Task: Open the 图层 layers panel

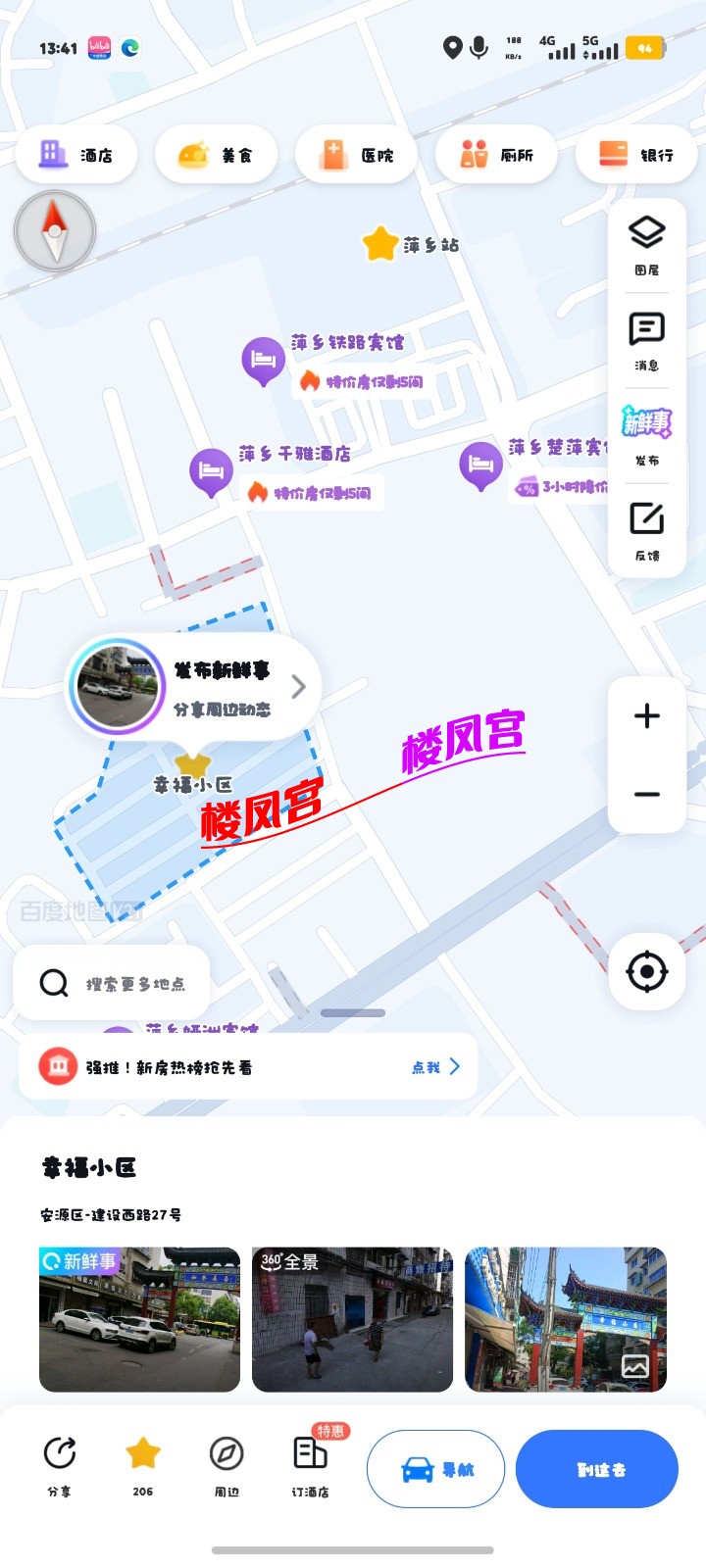Action: [x=646, y=245]
